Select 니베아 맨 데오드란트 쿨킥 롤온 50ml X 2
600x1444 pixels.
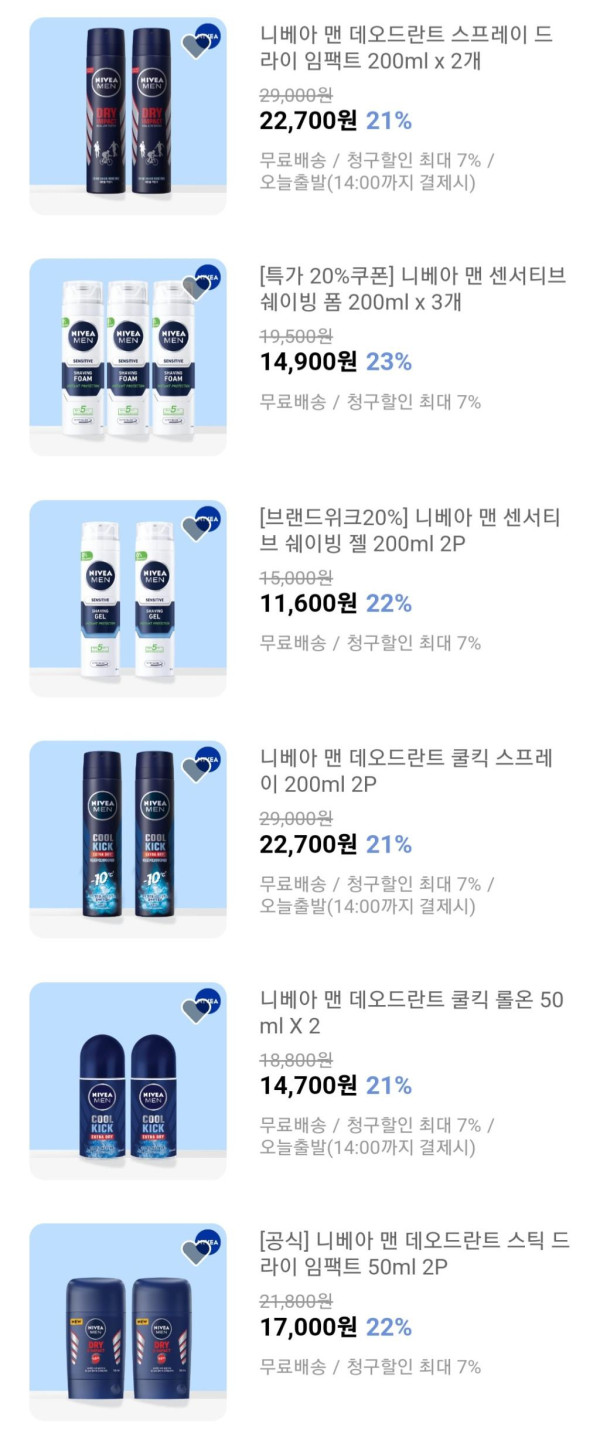411,1012
